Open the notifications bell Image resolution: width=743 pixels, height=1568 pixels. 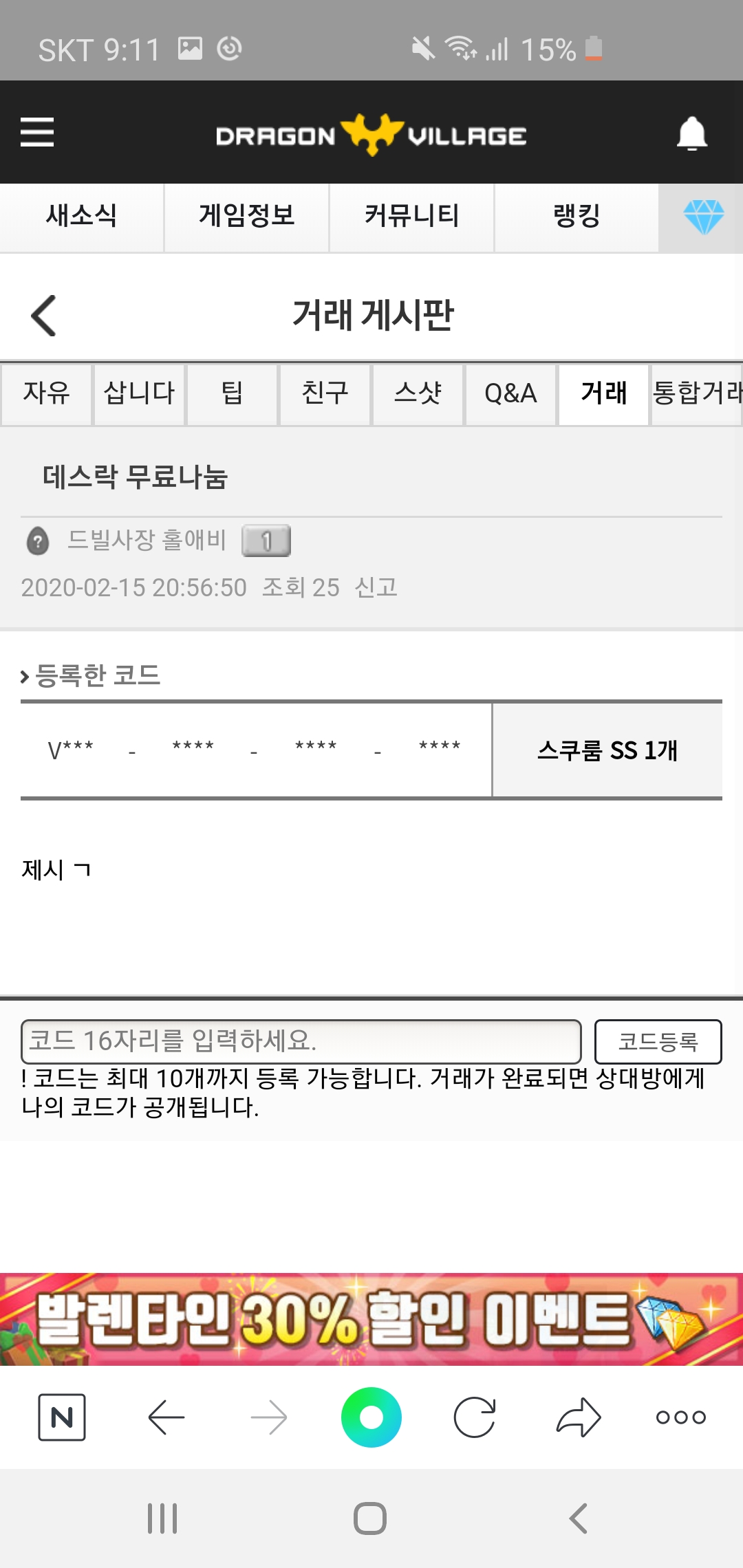coord(691,133)
